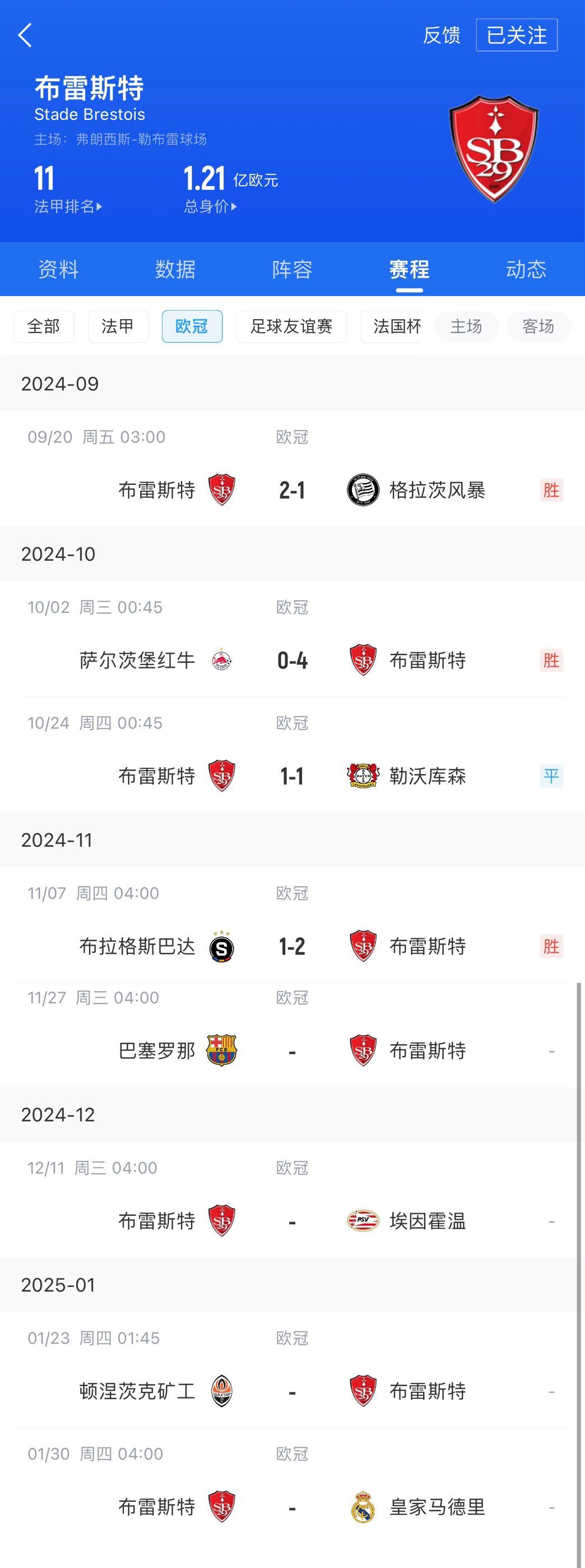Switch to the 数据 tab

point(175,269)
